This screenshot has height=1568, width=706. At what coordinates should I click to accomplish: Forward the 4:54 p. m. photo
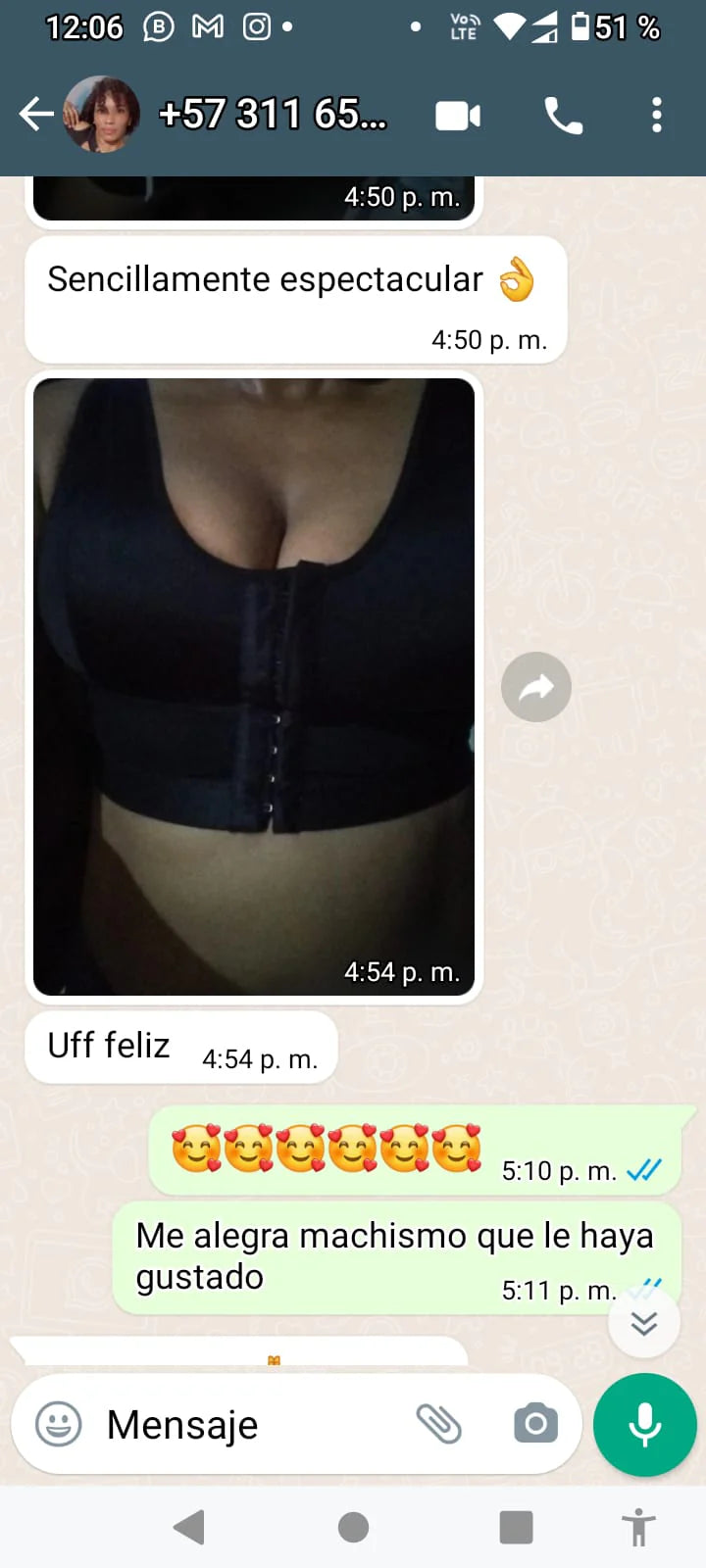click(x=536, y=687)
